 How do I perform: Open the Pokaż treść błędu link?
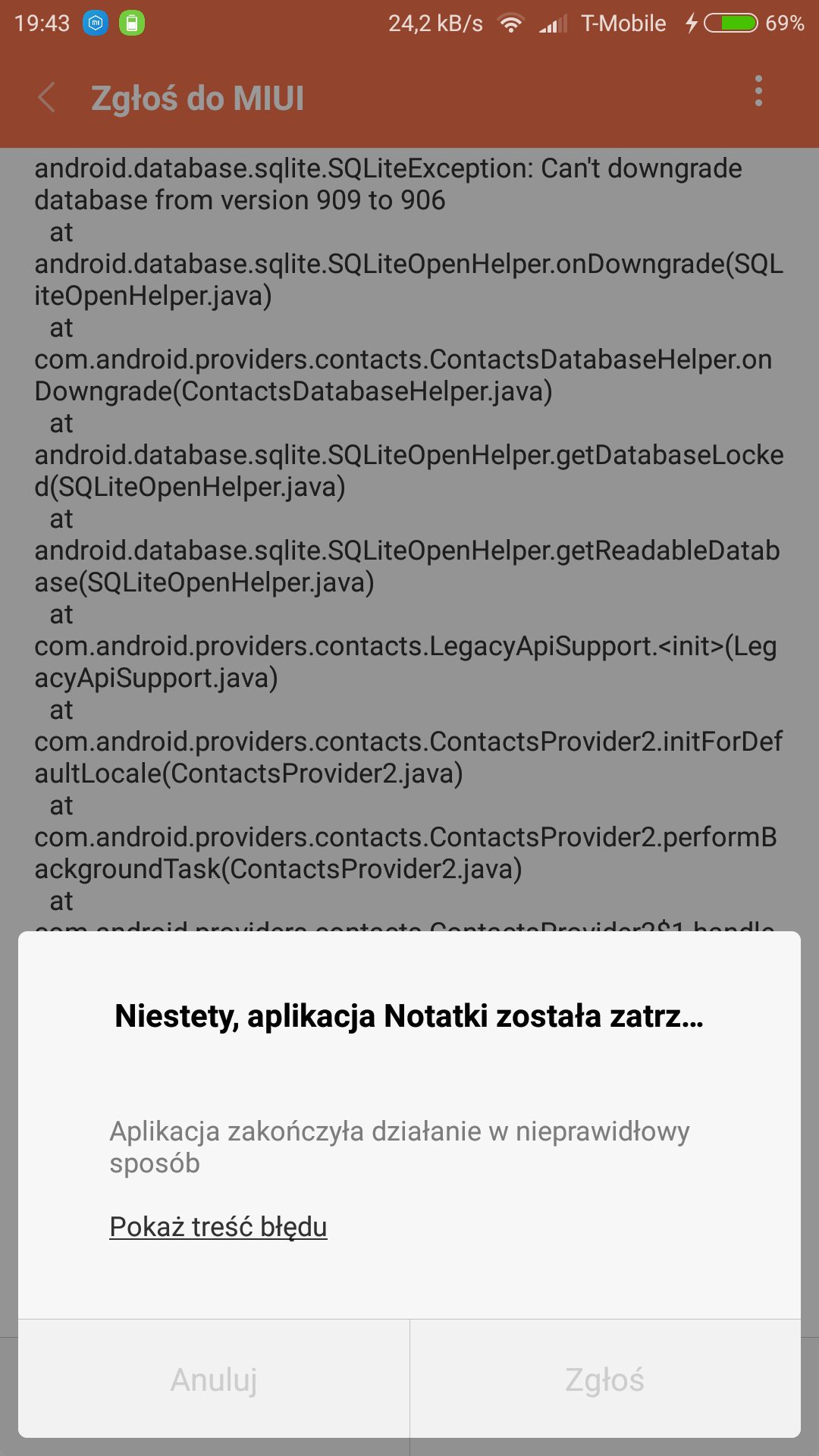pos(218,1226)
